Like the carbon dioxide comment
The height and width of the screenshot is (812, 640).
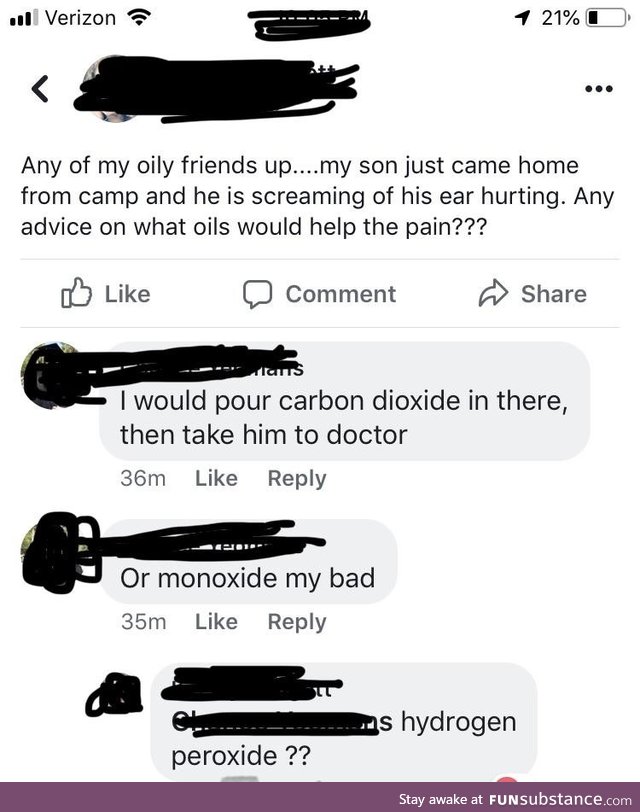pyautogui.click(x=216, y=478)
